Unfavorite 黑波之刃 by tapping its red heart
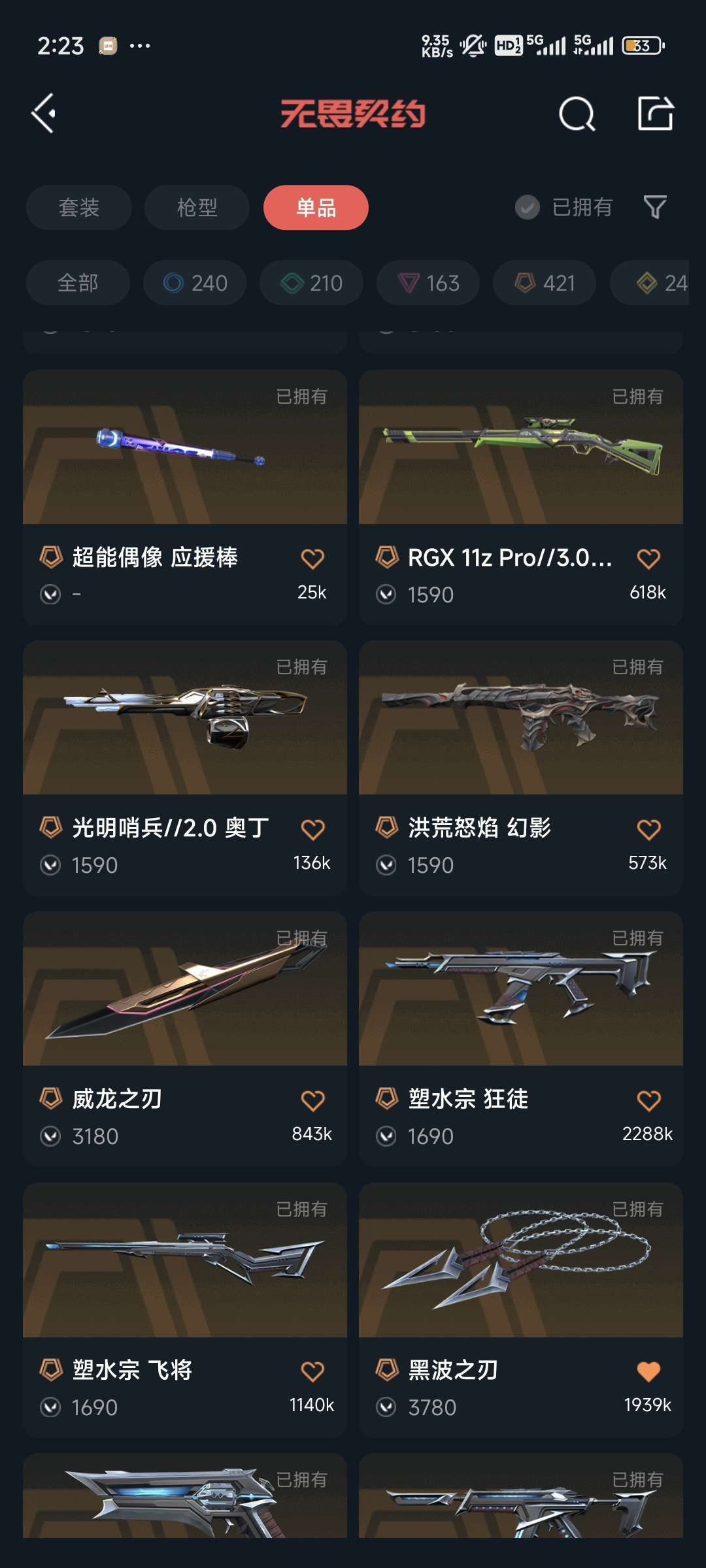The width and height of the screenshot is (706, 1568). pyautogui.click(x=648, y=1370)
